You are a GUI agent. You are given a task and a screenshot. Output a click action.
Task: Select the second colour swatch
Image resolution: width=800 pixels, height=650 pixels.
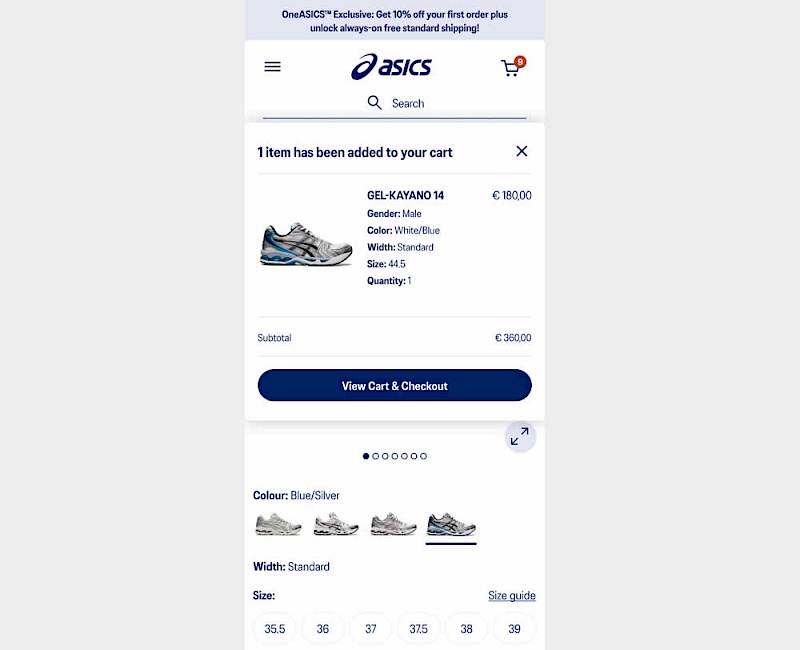[335, 524]
